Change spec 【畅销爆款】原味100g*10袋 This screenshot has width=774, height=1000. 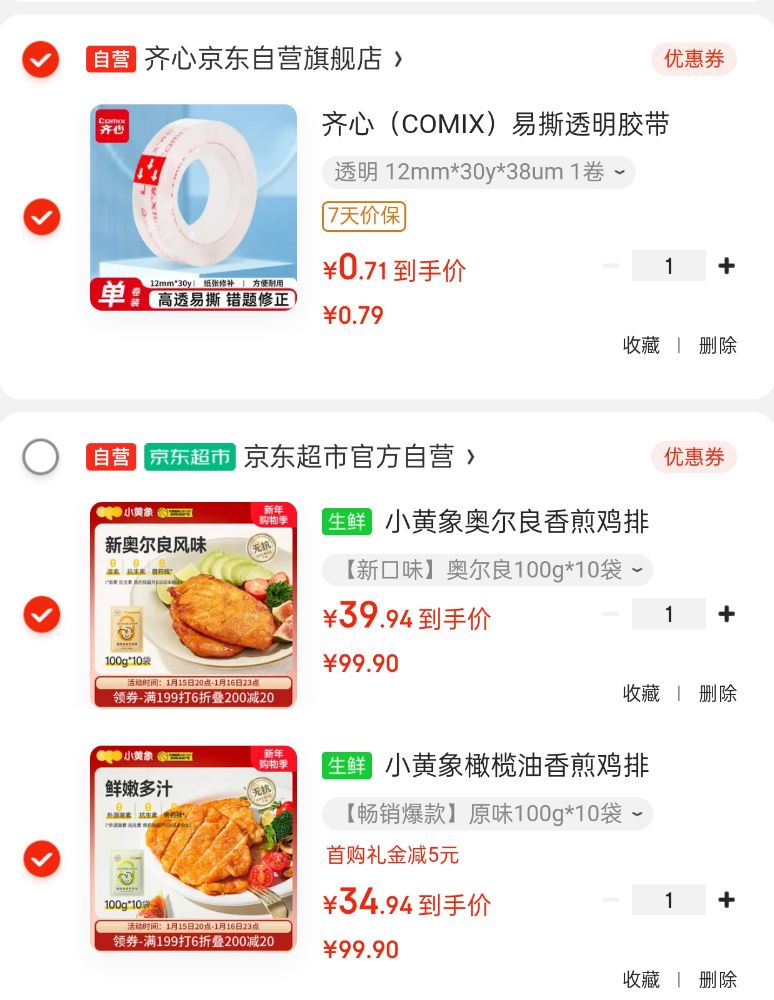[487, 813]
